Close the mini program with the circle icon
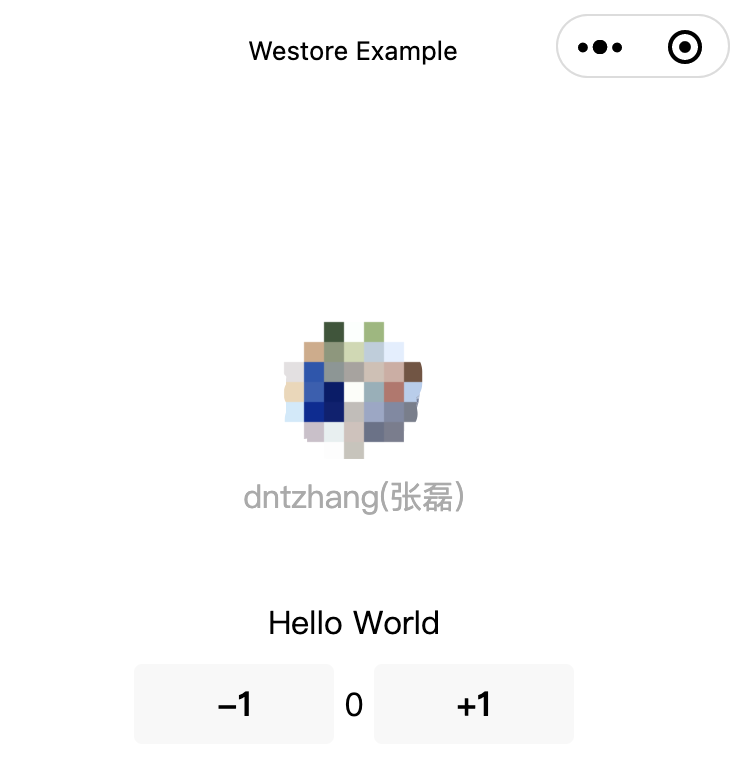The image size is (738, 776). 685,47
